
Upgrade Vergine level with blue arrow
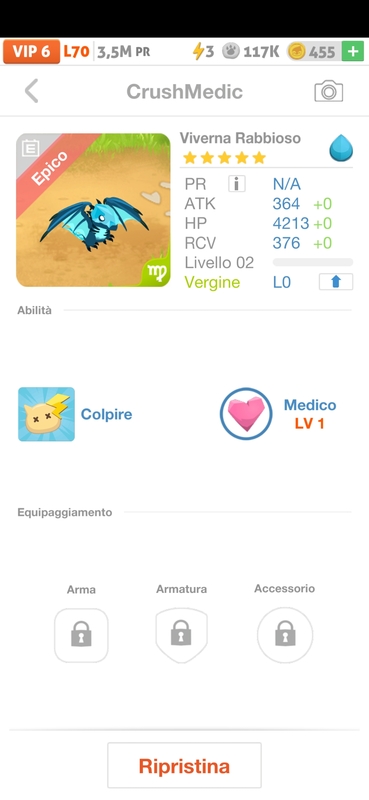pos(336,282)
